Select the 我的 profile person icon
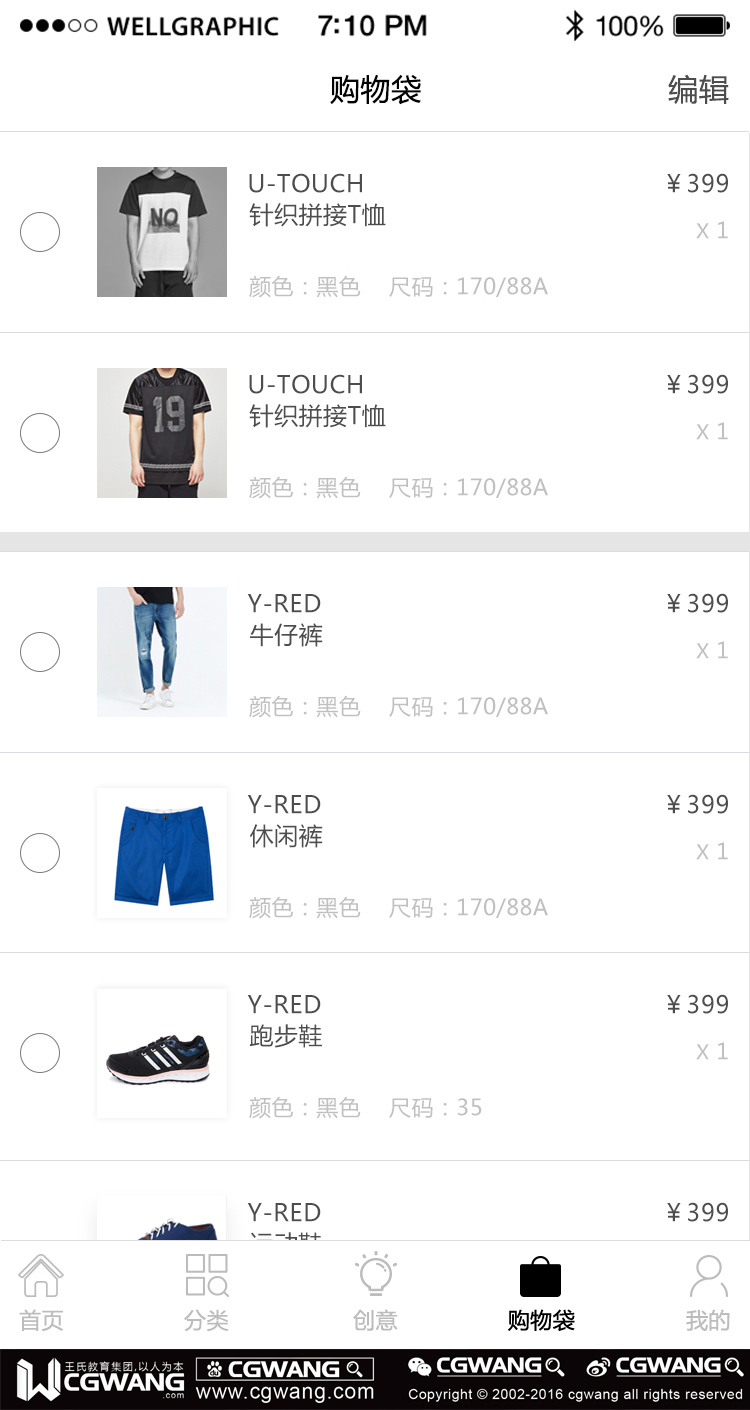Image resolution: width=750 pixels, height=1410 pixels. click(x=707, y=1277)
